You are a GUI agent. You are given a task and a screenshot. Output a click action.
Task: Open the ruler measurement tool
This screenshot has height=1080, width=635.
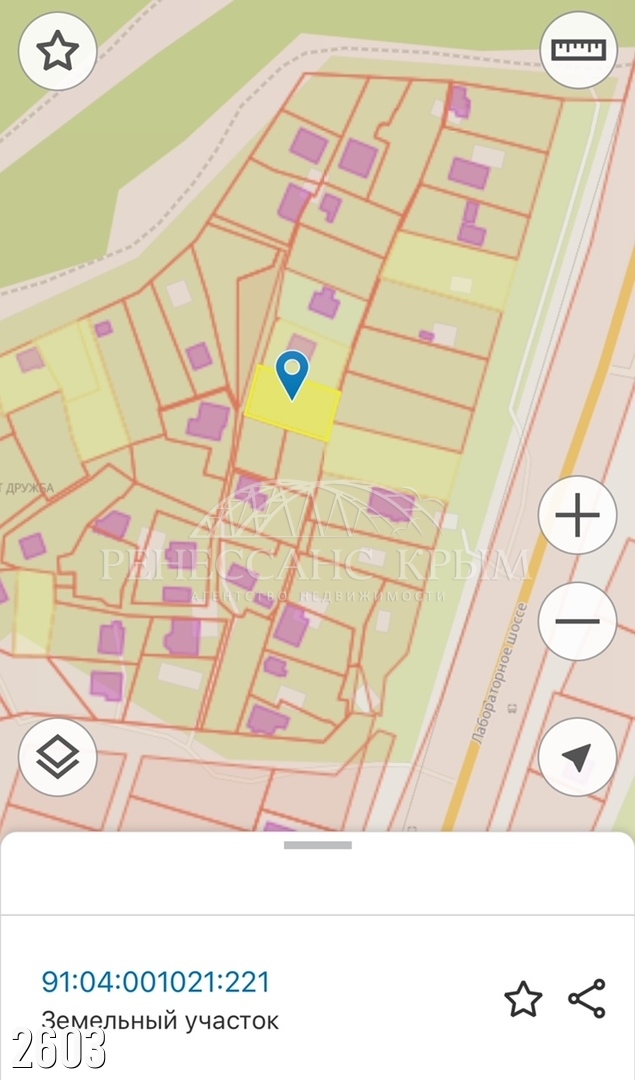coord(577,50)
